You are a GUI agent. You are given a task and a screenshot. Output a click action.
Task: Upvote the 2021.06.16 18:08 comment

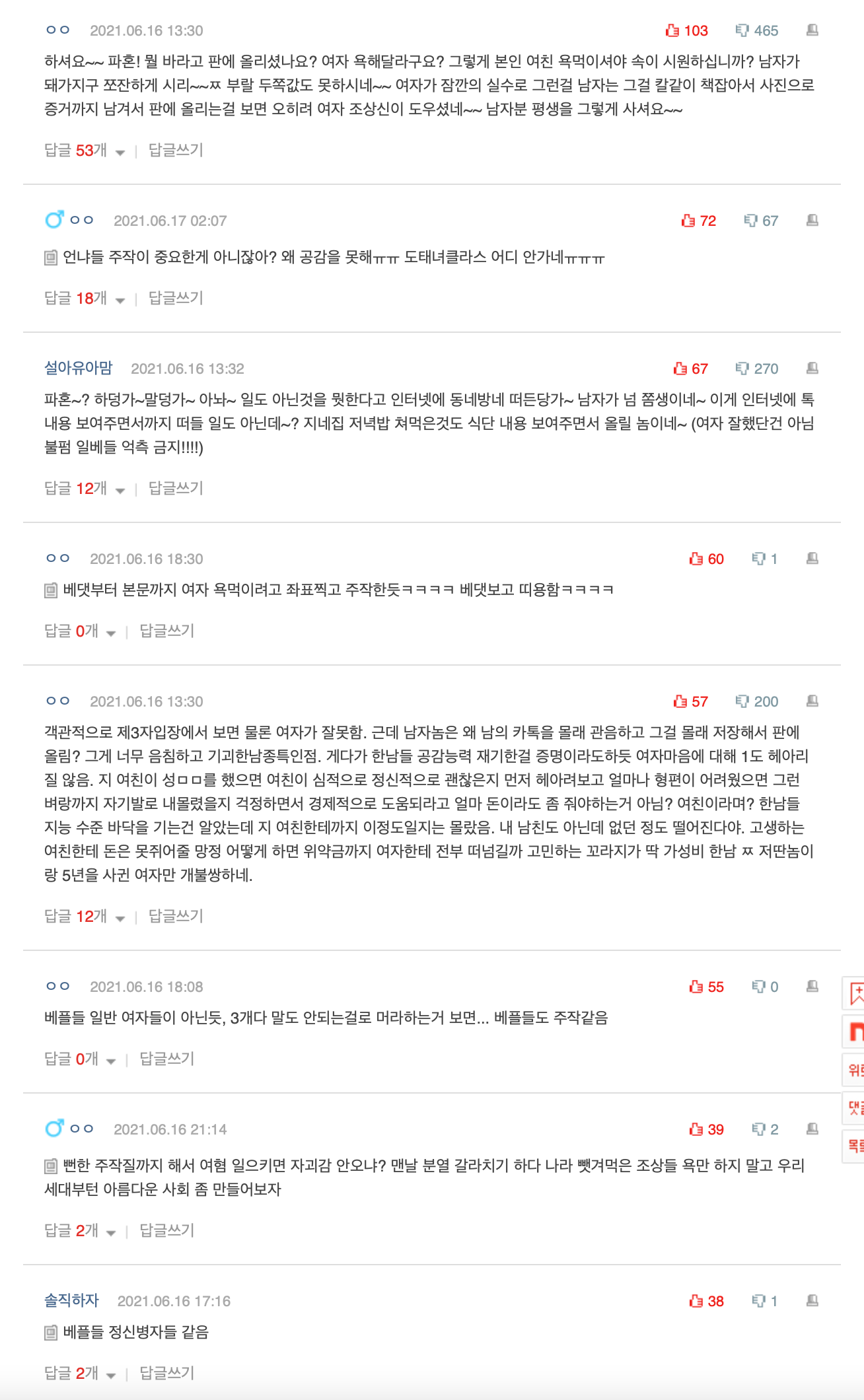pos(705,987)
